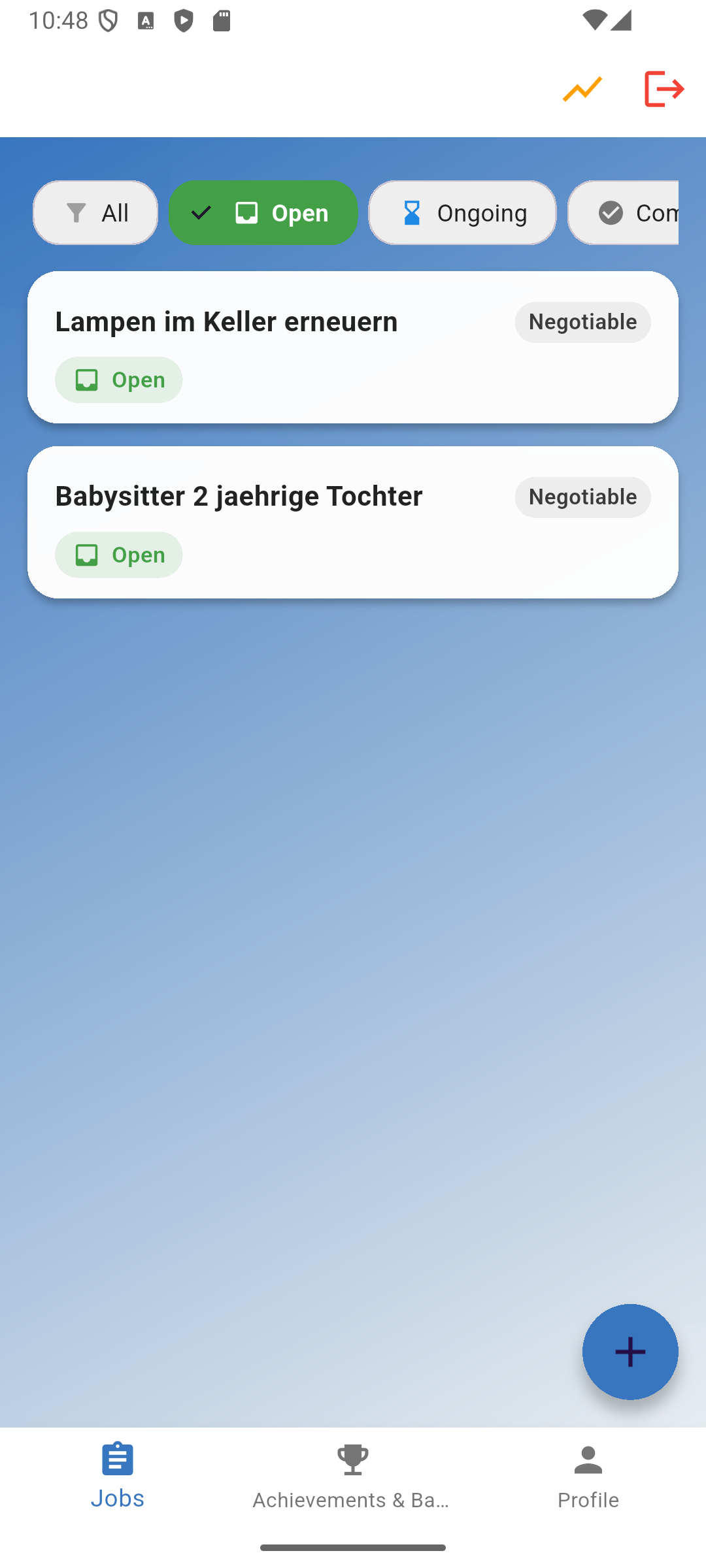Tap the navigation handle at the bottom
Screen dimensions: 706x1568
point(353,1546)
